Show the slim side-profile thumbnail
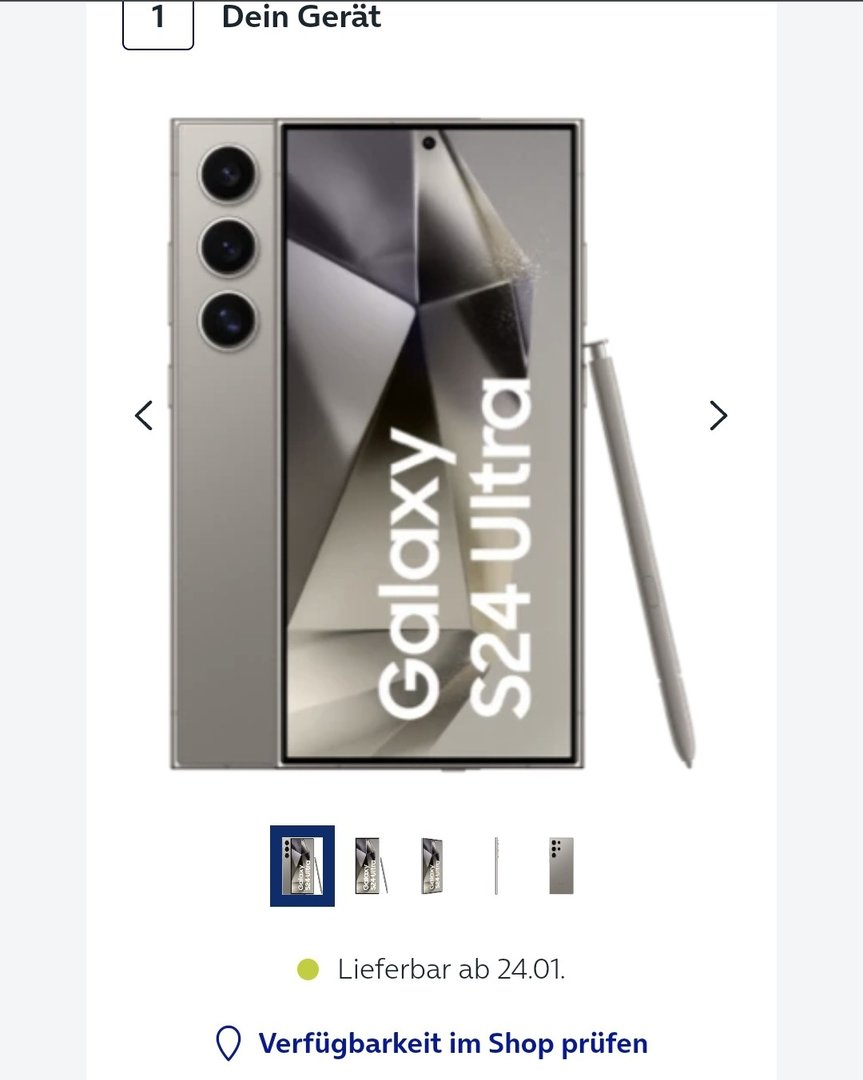863x1080 pixels. point(496,865)
